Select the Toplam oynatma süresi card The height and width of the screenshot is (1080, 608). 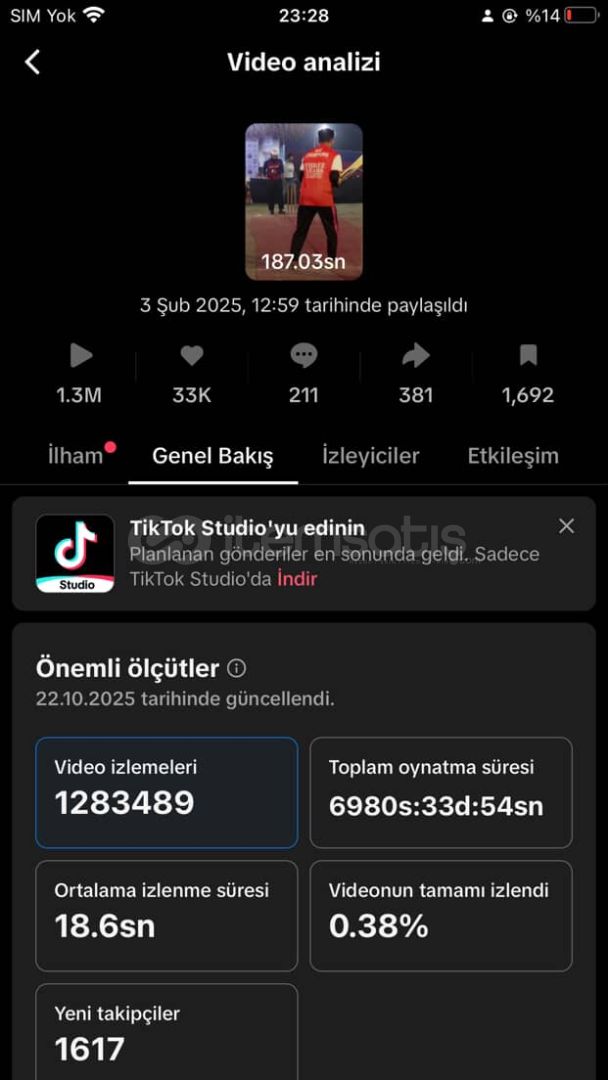click(441, 792)
